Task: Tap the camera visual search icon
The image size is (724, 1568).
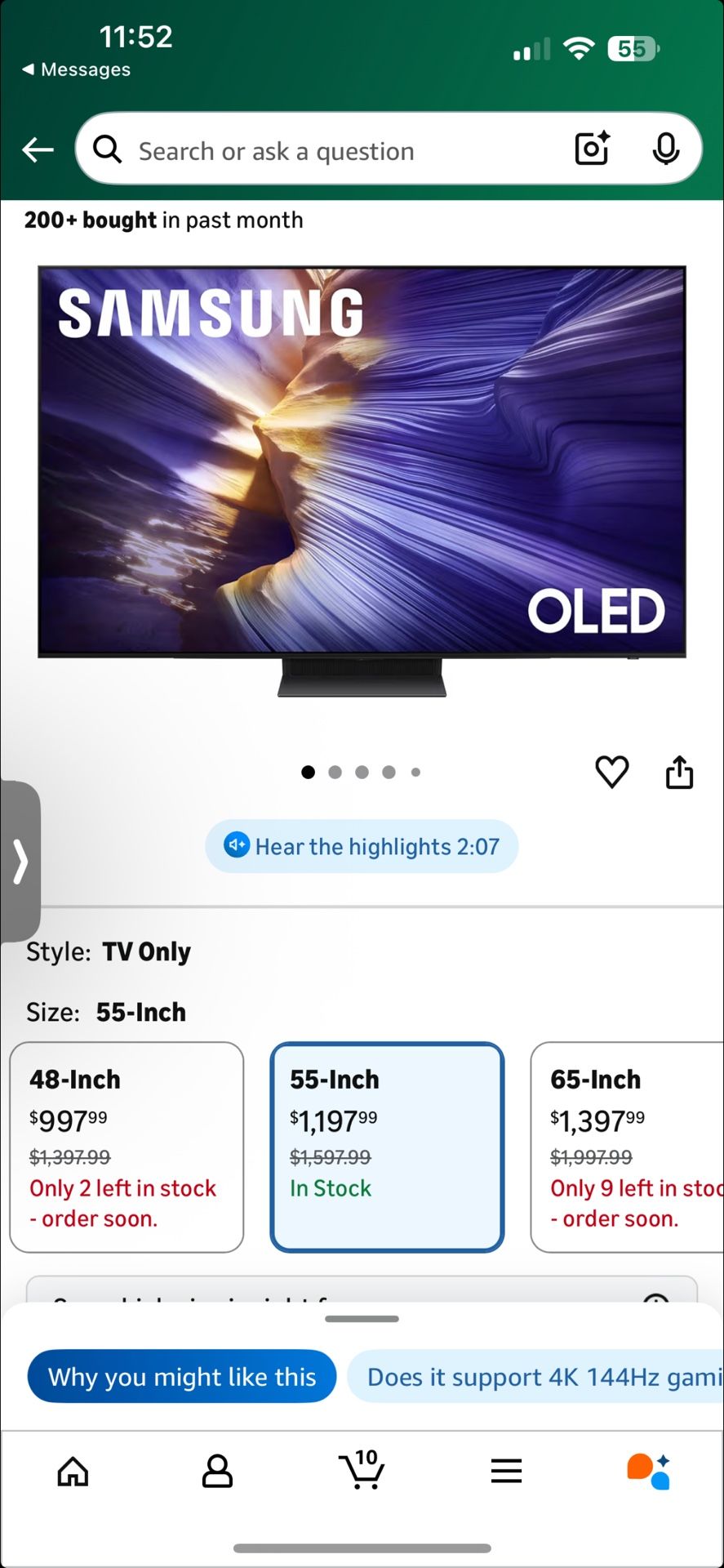Action: pos(592,148)
